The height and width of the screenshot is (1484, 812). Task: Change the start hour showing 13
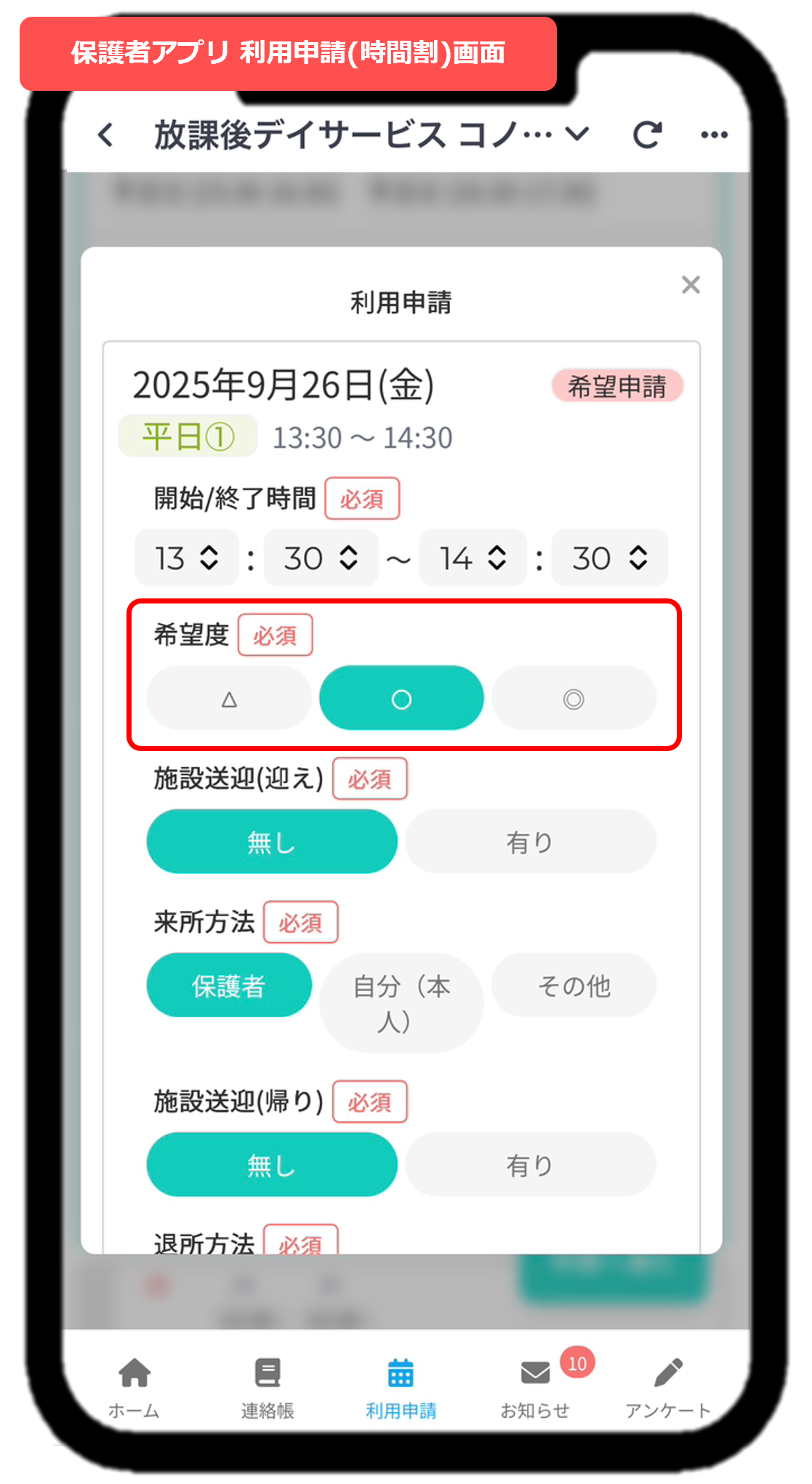tap(187, 558)
